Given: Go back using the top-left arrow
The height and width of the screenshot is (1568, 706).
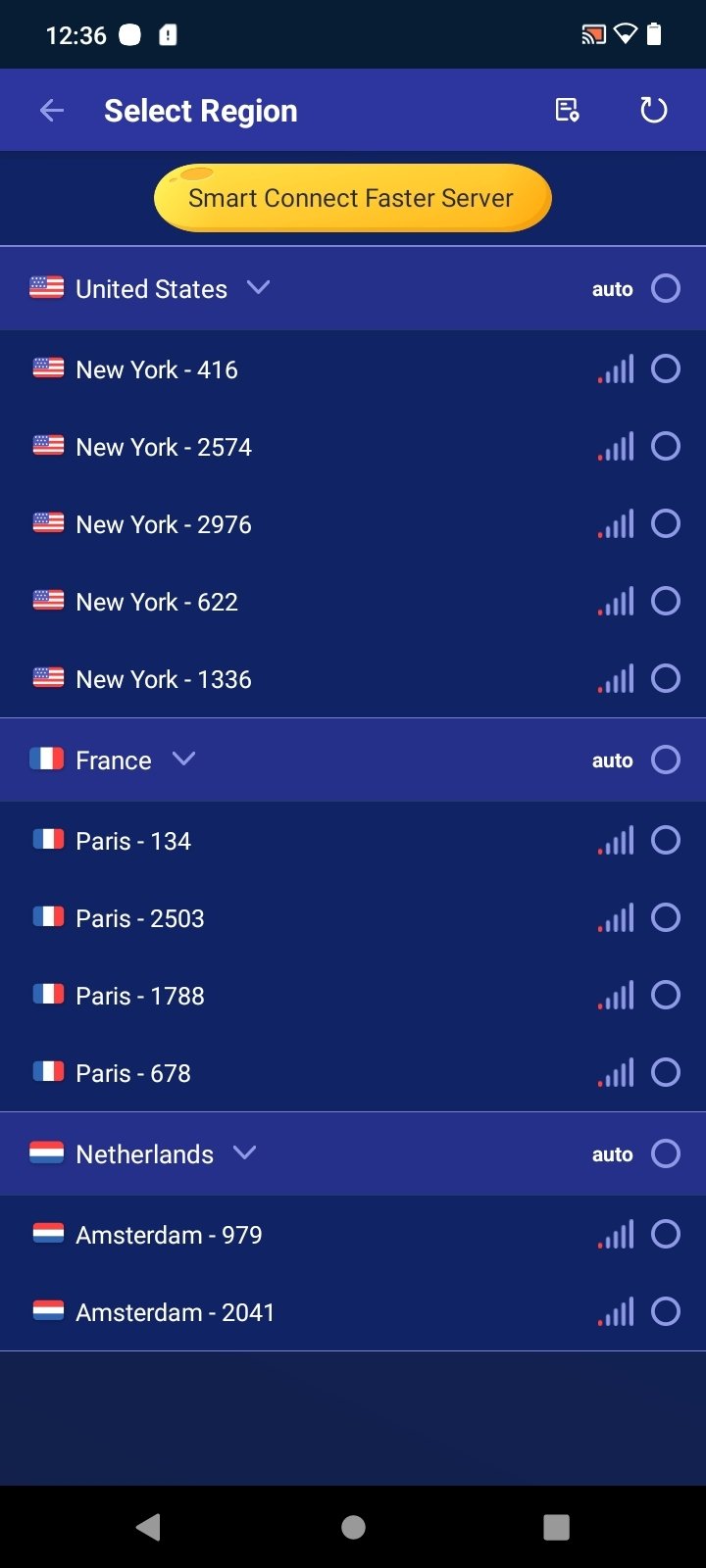Looking at the screenshot, I should click(52, 111).
